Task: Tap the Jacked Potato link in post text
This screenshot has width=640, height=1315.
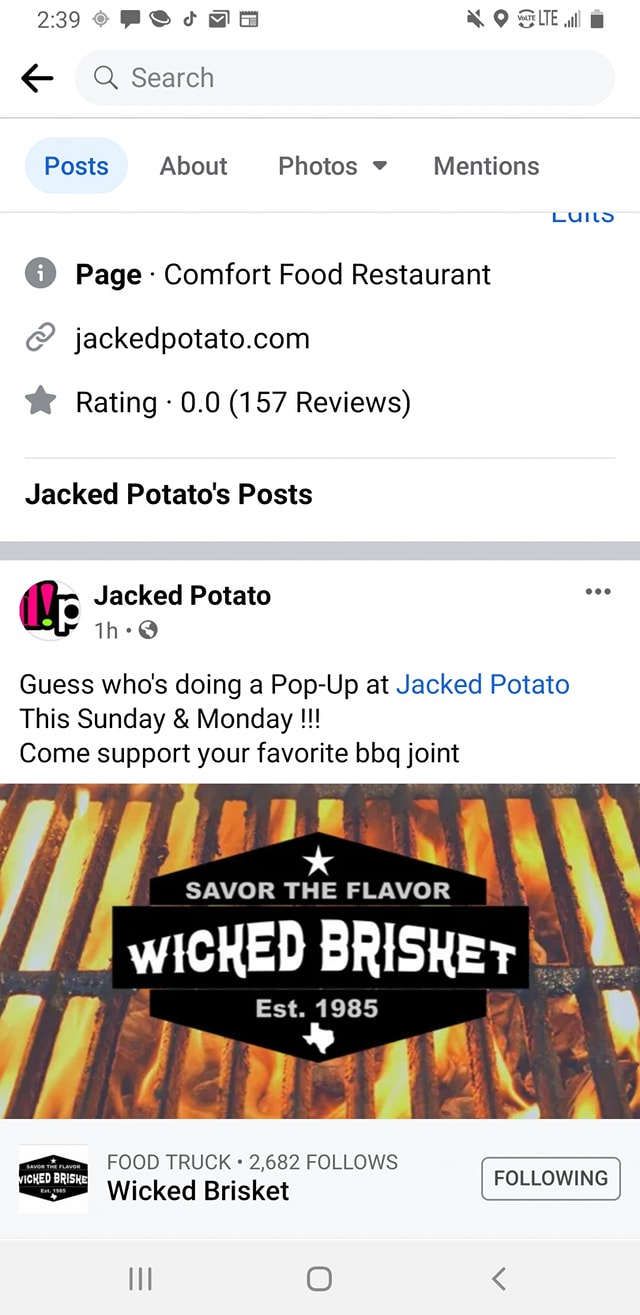Action: click(482, 685)
